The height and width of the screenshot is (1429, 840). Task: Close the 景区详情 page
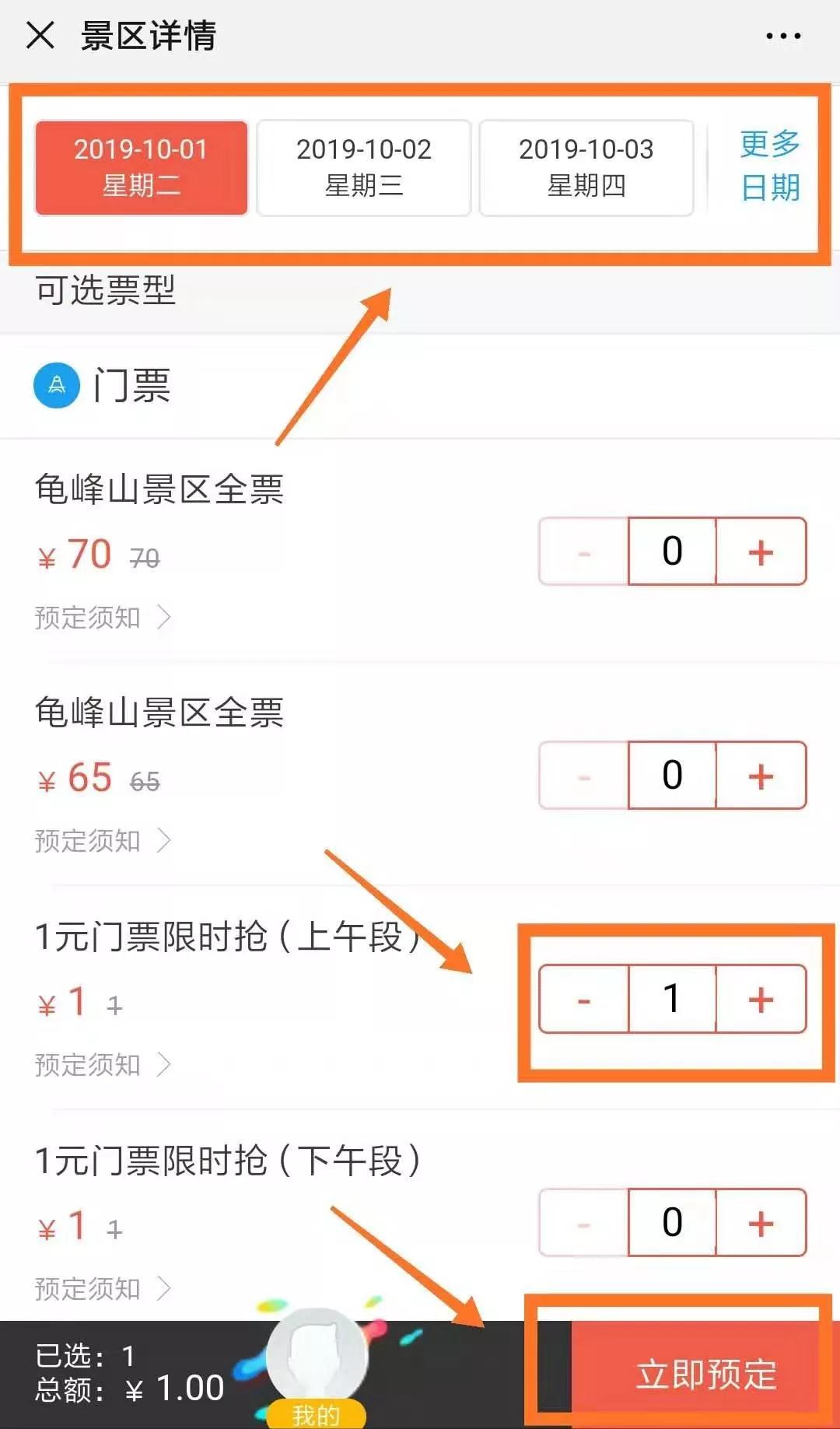(x=40, y=36)
